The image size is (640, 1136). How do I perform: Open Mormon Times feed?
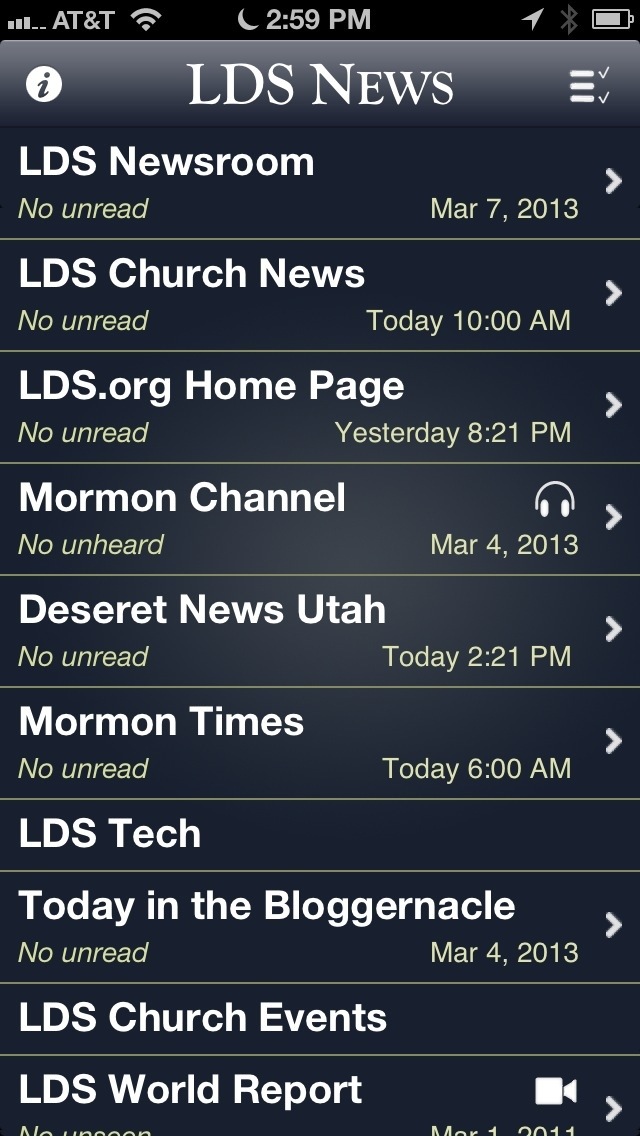click(x=320, y=743)
